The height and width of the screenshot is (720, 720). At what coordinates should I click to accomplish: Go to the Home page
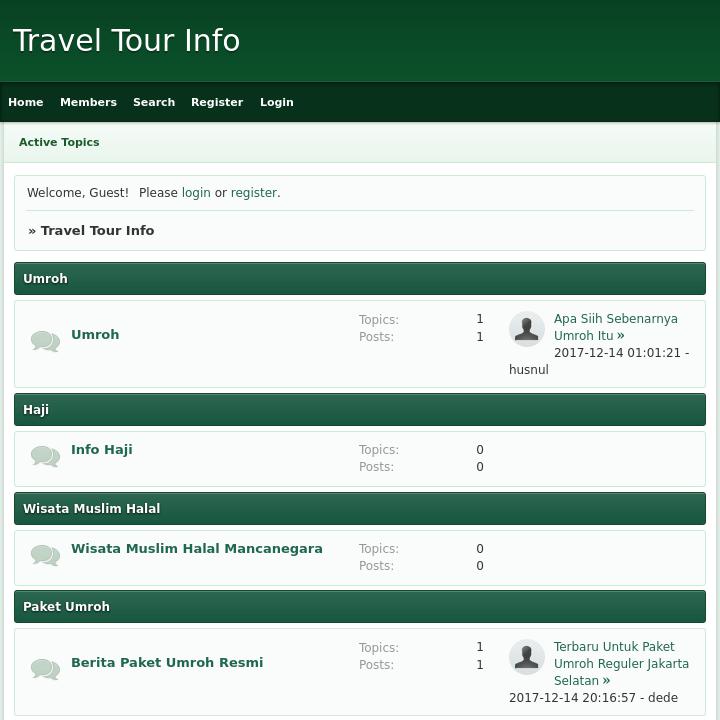pos(26,102)
